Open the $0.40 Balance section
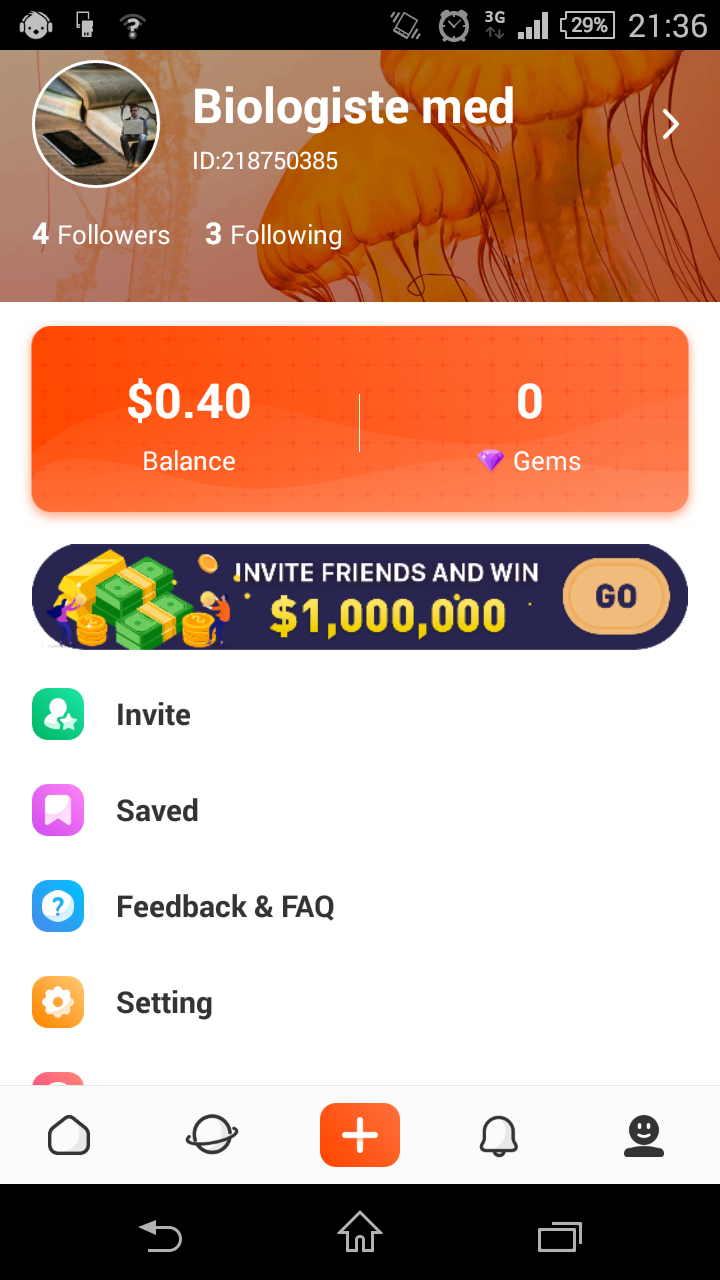Screen dimensions: 720x1280 click(x=189, y=423)
